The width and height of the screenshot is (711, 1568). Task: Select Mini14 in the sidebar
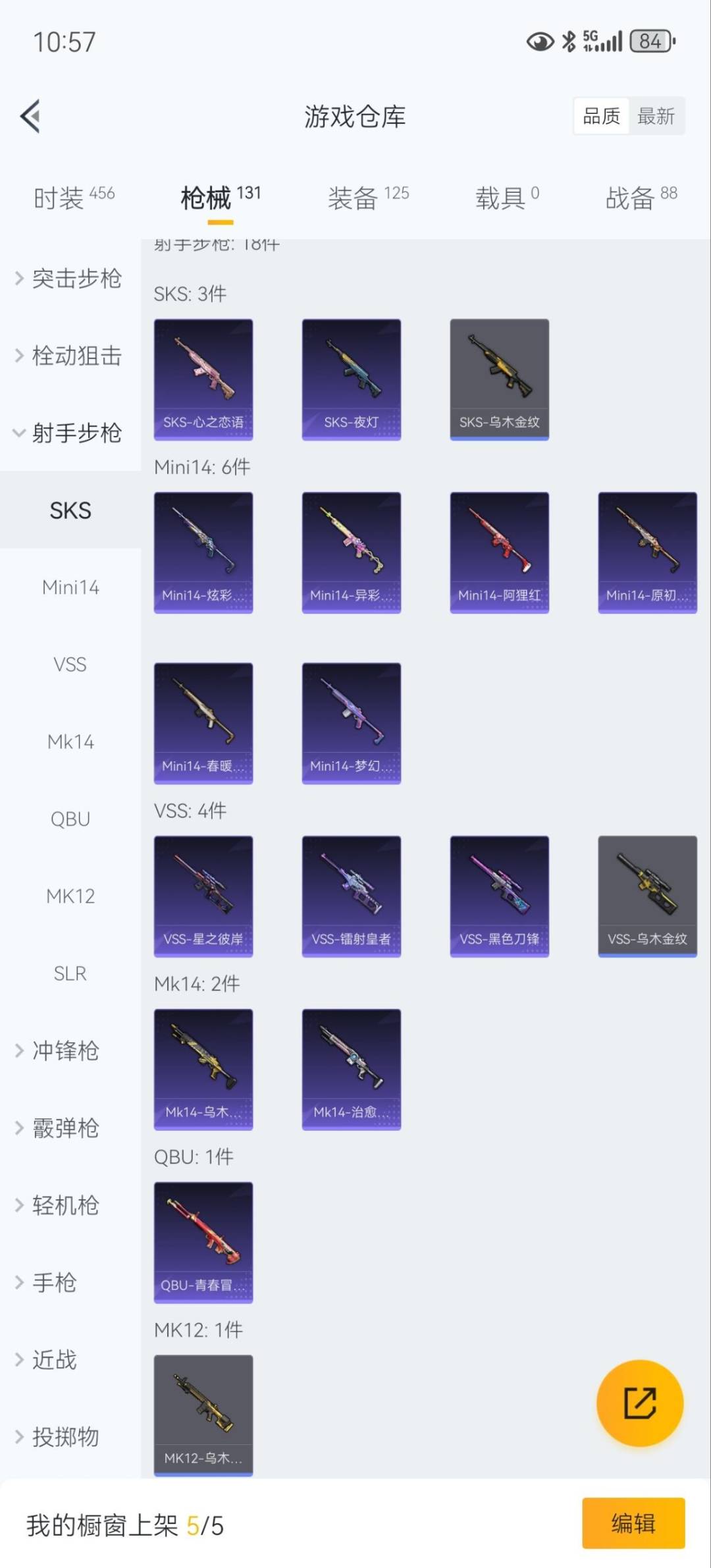[x=70, y=587]
